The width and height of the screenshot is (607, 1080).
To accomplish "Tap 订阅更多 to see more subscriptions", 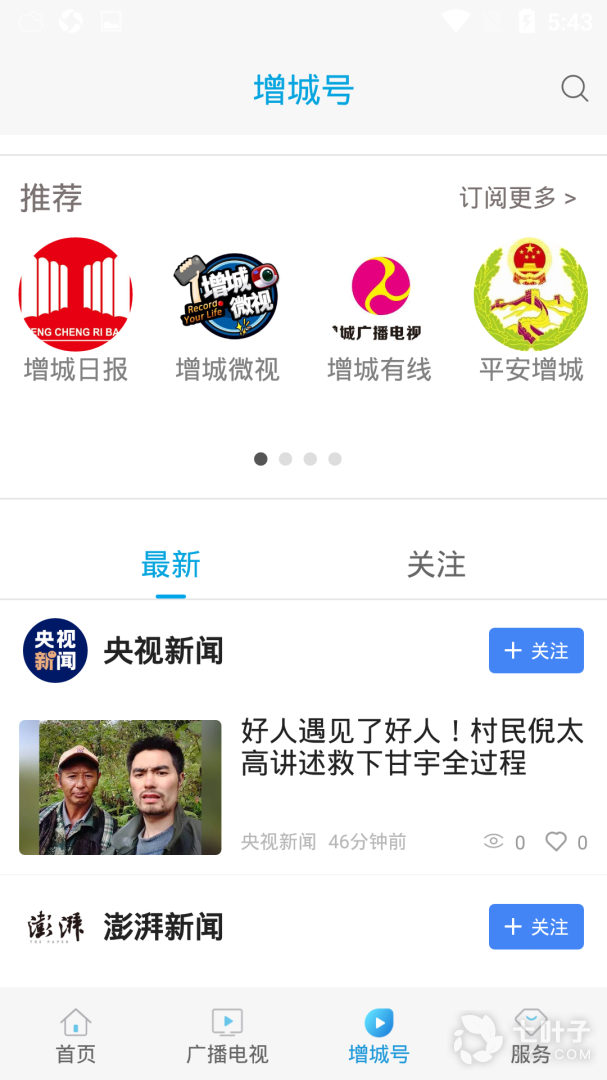I will (x=517, y=198).
